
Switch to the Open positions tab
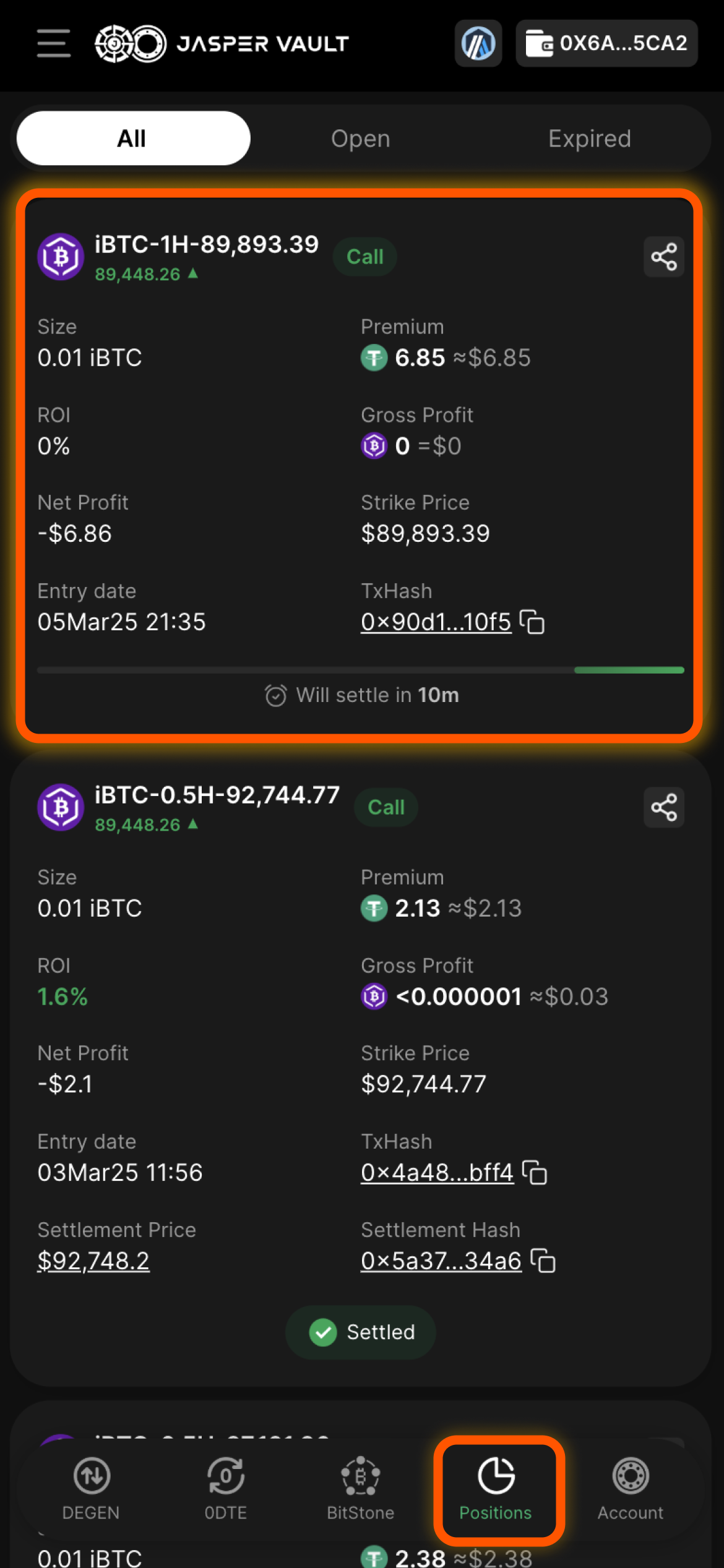pos(361,139)
